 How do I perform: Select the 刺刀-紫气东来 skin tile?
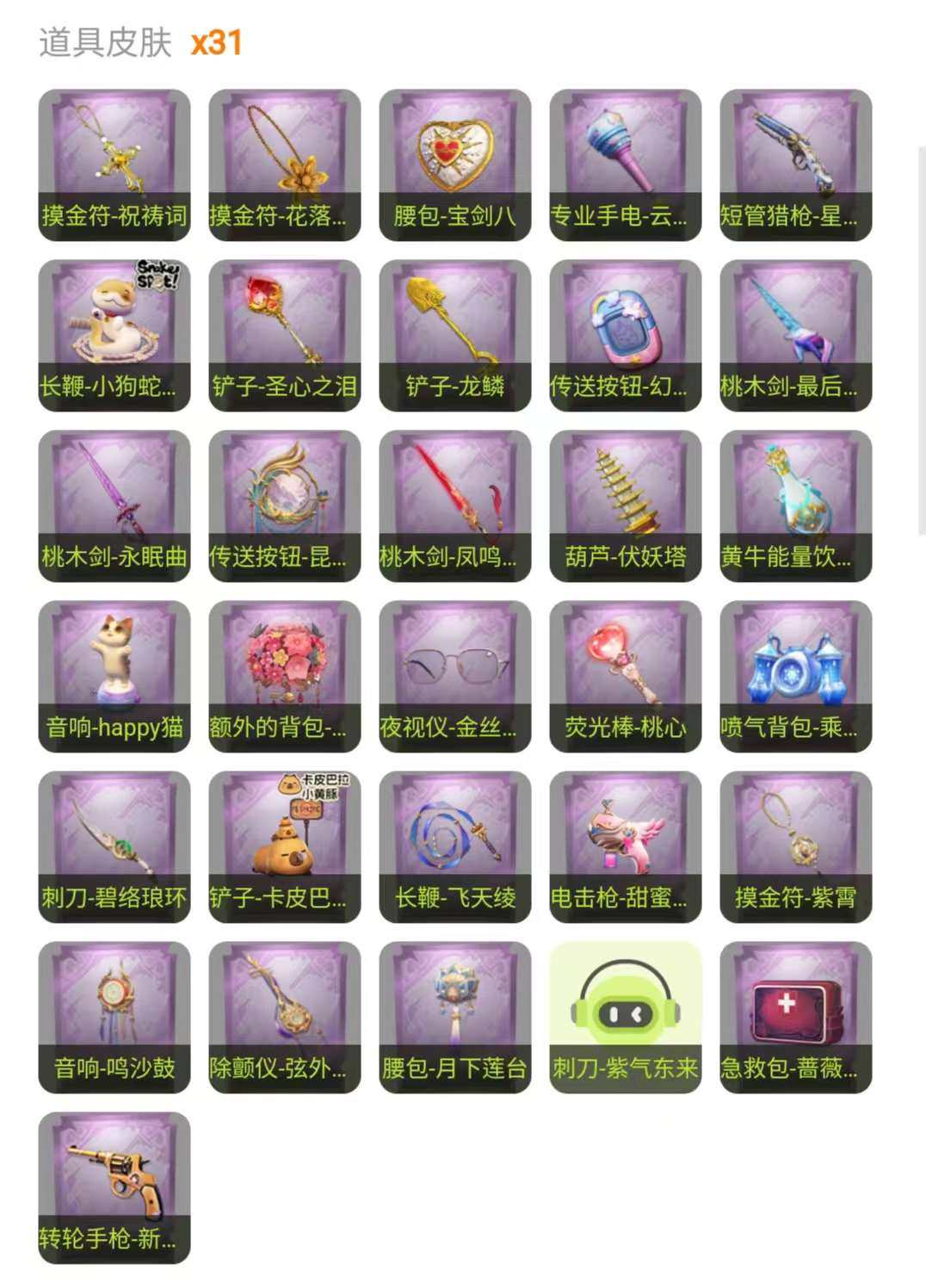point(625,1017)
